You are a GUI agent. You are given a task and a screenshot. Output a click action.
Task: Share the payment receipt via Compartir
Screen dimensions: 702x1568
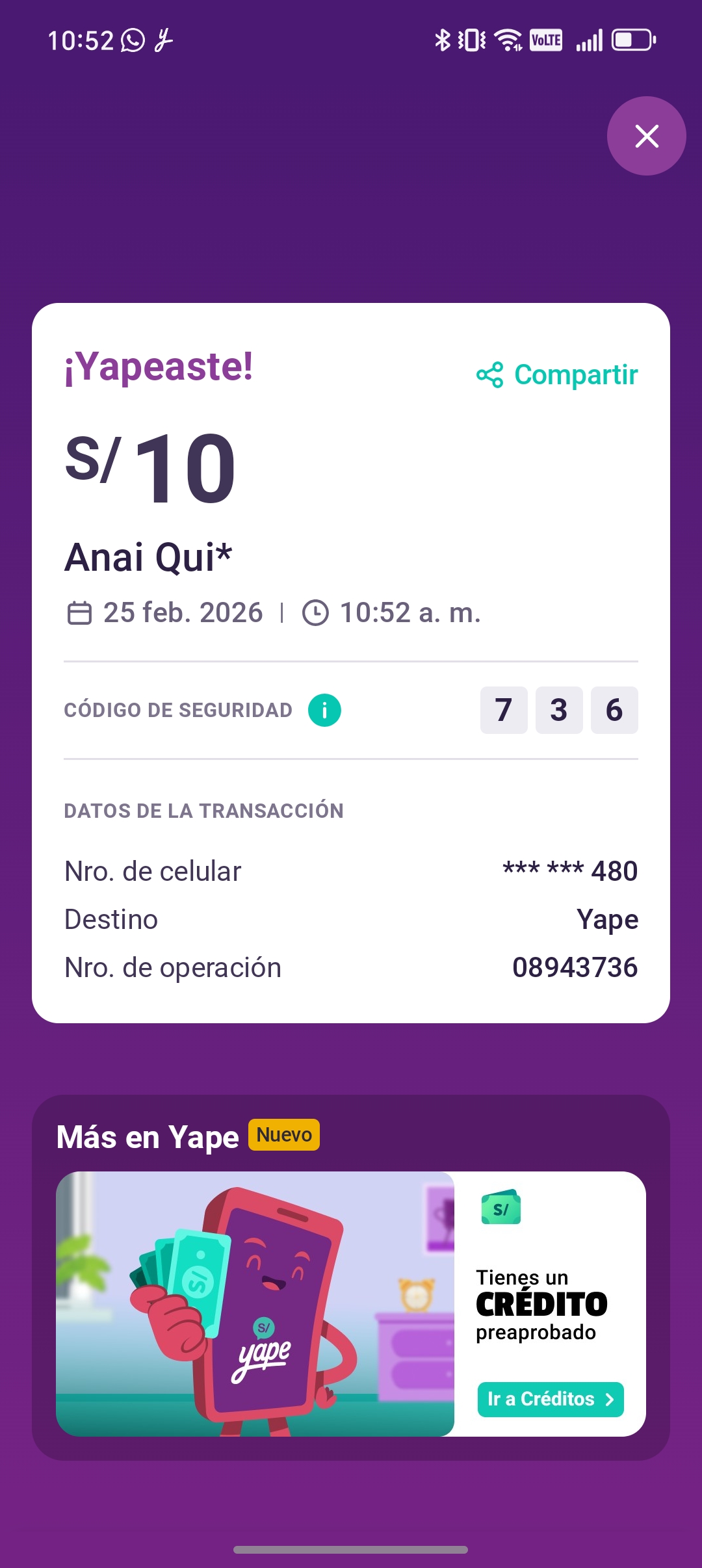pos(558,375)
